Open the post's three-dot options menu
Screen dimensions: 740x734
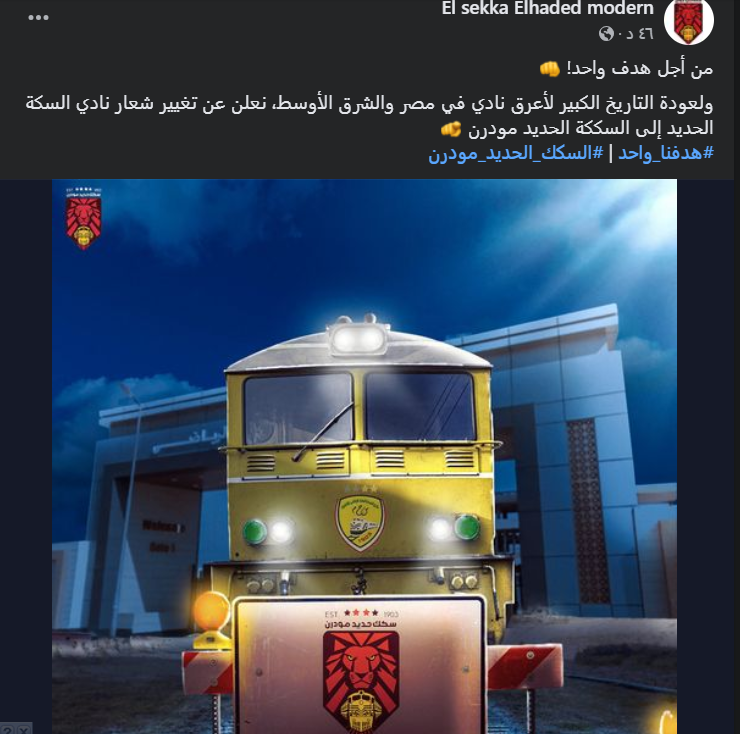click(x=38, y=18)
